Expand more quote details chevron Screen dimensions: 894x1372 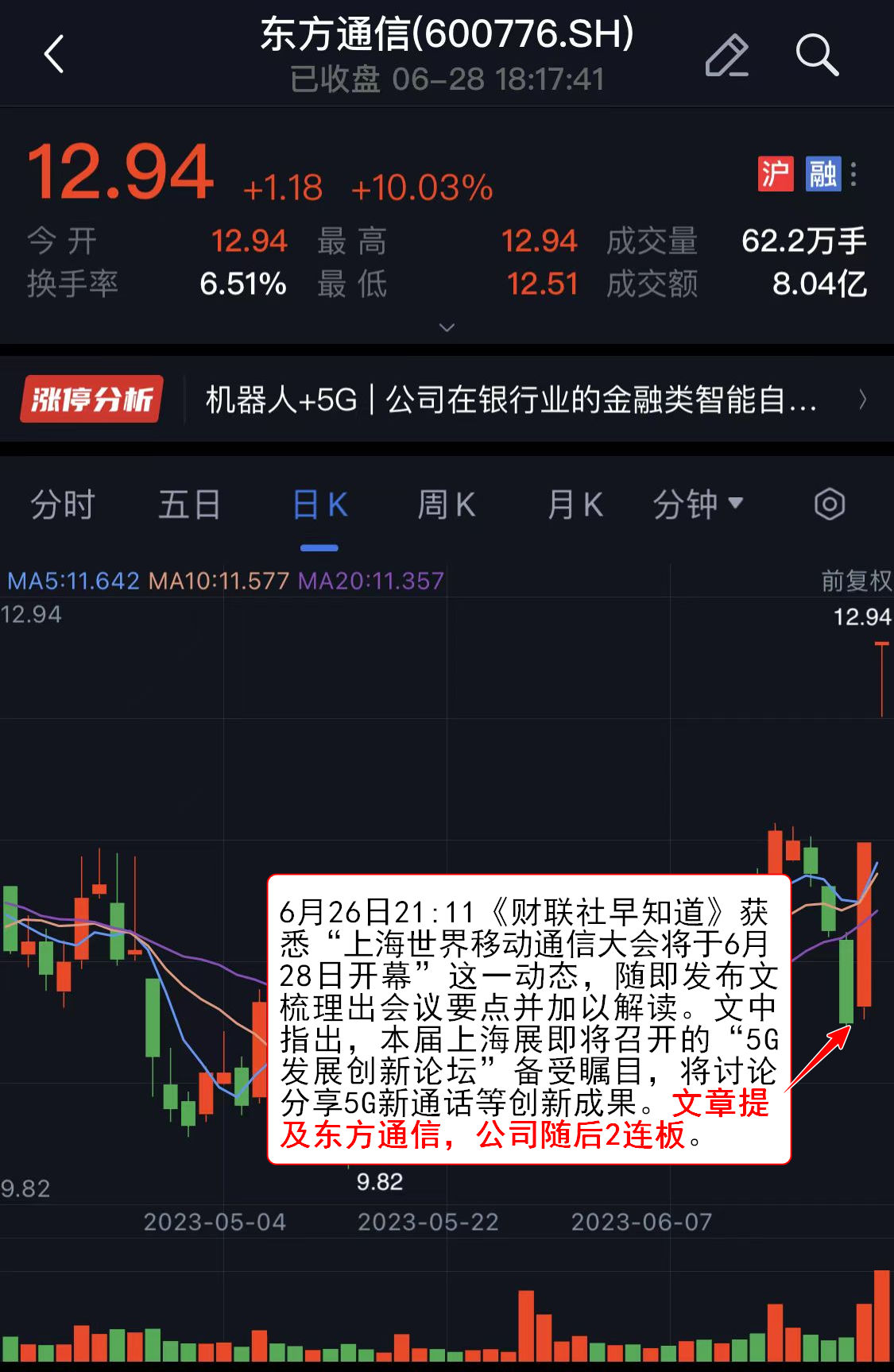(x=447, y=327)
